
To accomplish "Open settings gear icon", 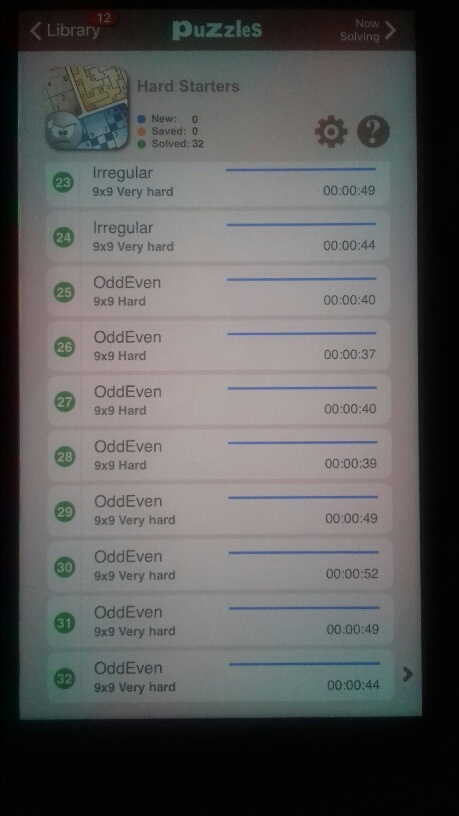I will (331, 132).
